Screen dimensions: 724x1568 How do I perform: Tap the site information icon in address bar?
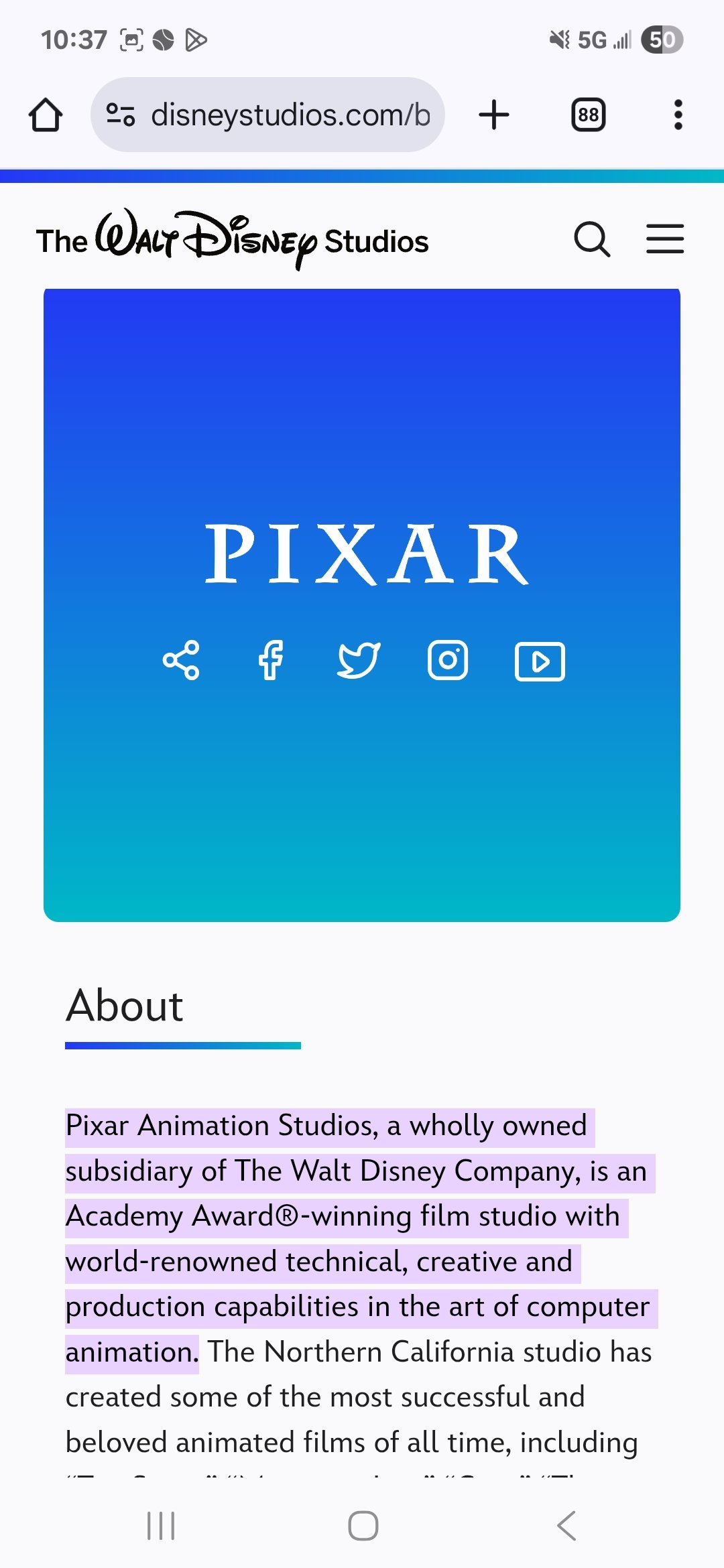pyautogui.click(x=121, y=115)
